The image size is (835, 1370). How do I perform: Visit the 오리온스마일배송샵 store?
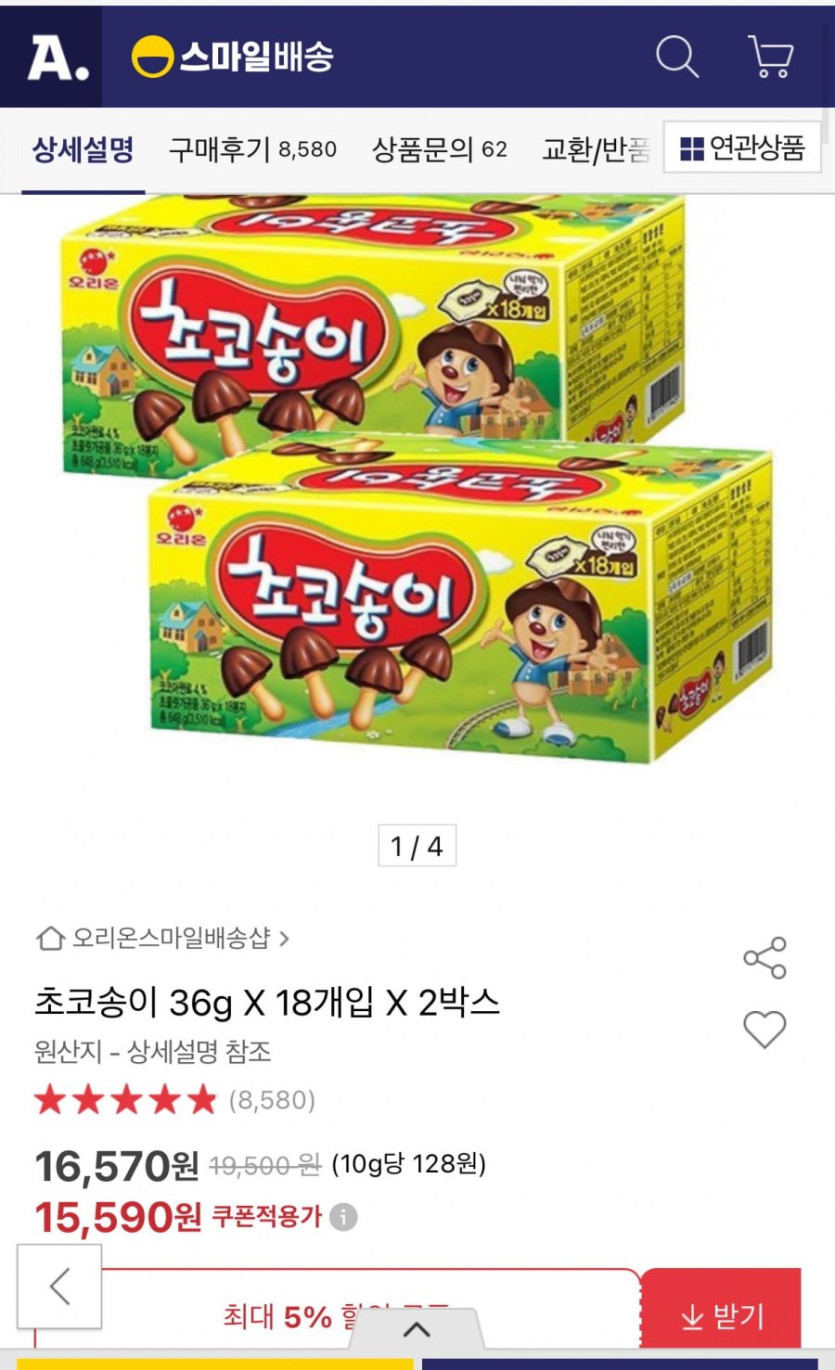[162, 938]
